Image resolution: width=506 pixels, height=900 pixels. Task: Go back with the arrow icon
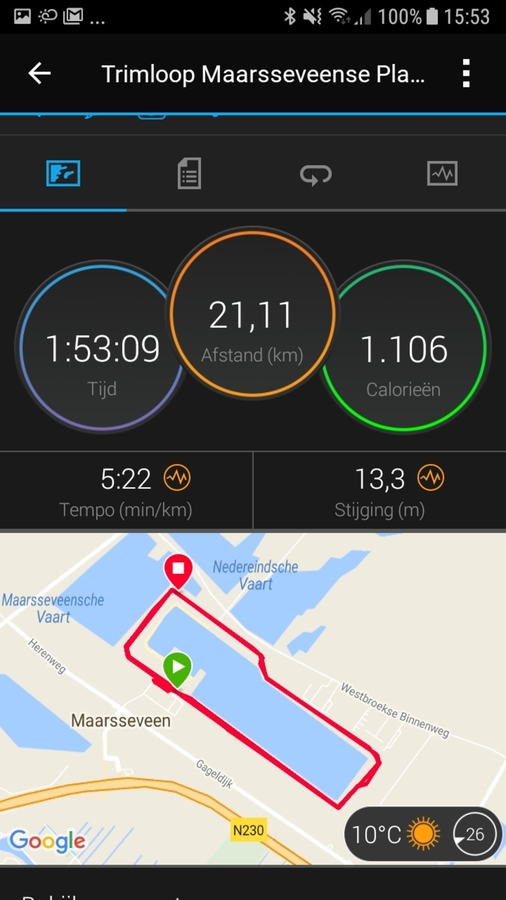point(40,73)
